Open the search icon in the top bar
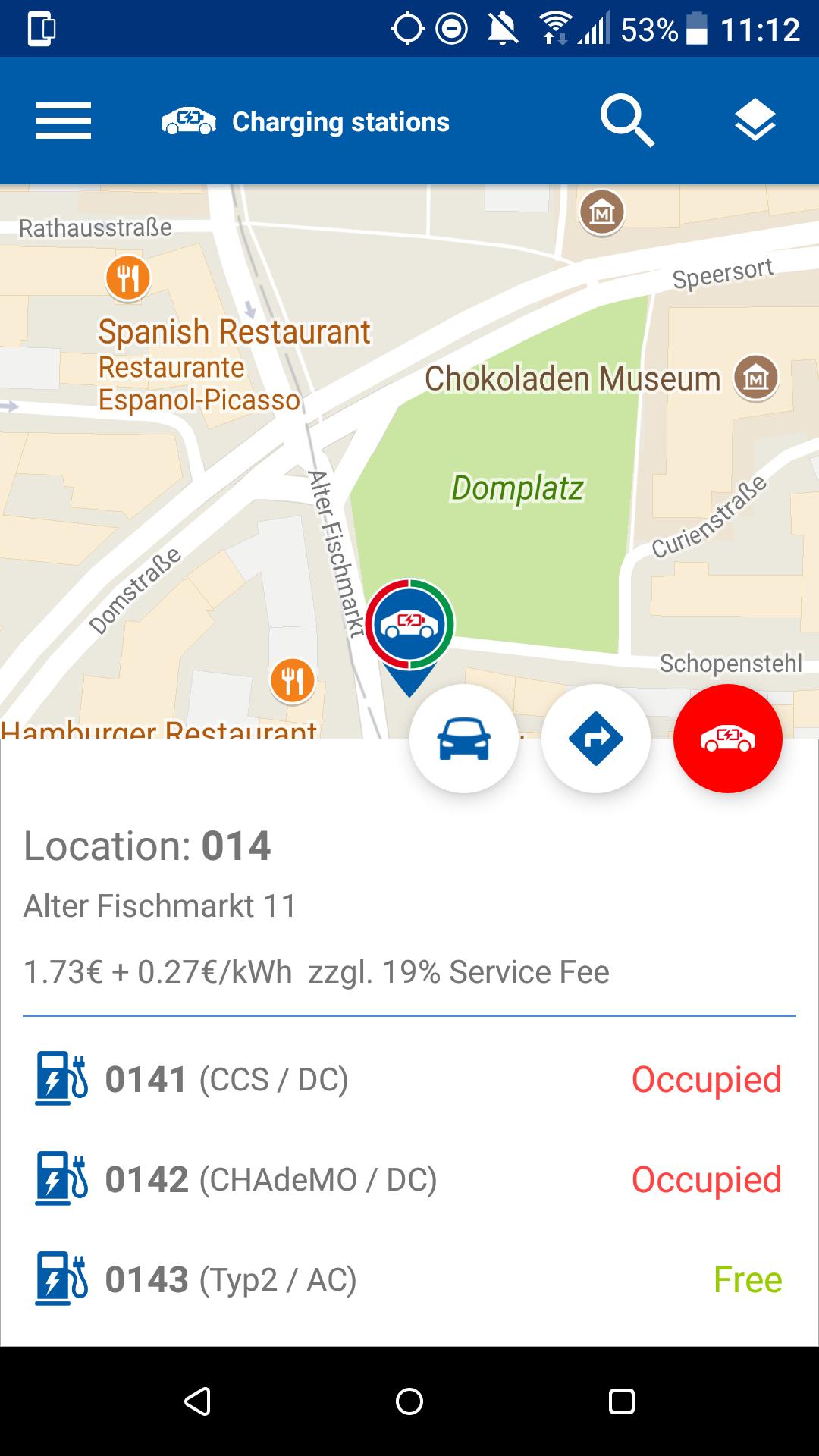The image size is (819, 1456). [628, 121]
